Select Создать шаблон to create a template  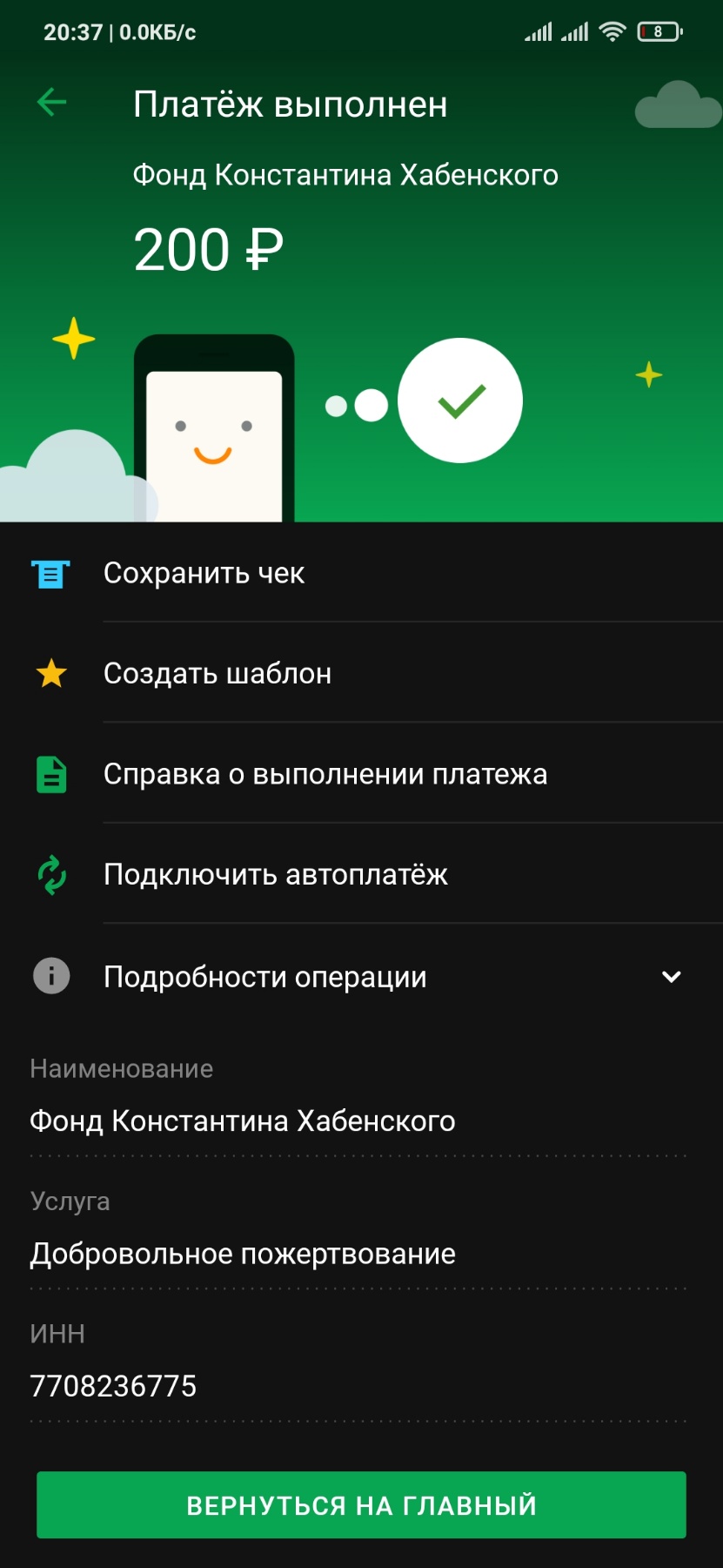tap(218, 673)
